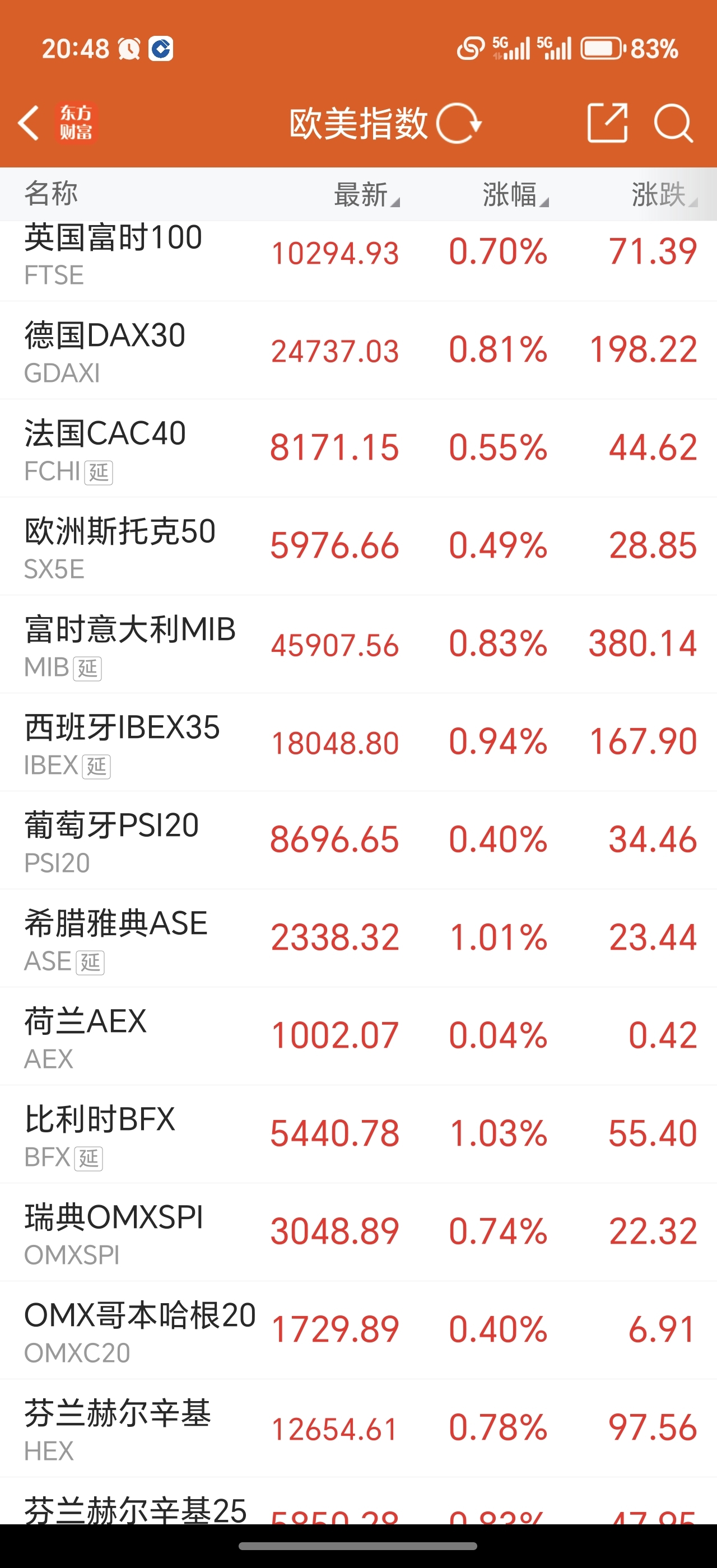The width and height of the screenshot is (717, 1568).
Task: Go back using the top-left arrow
Action: pos(29,124)
